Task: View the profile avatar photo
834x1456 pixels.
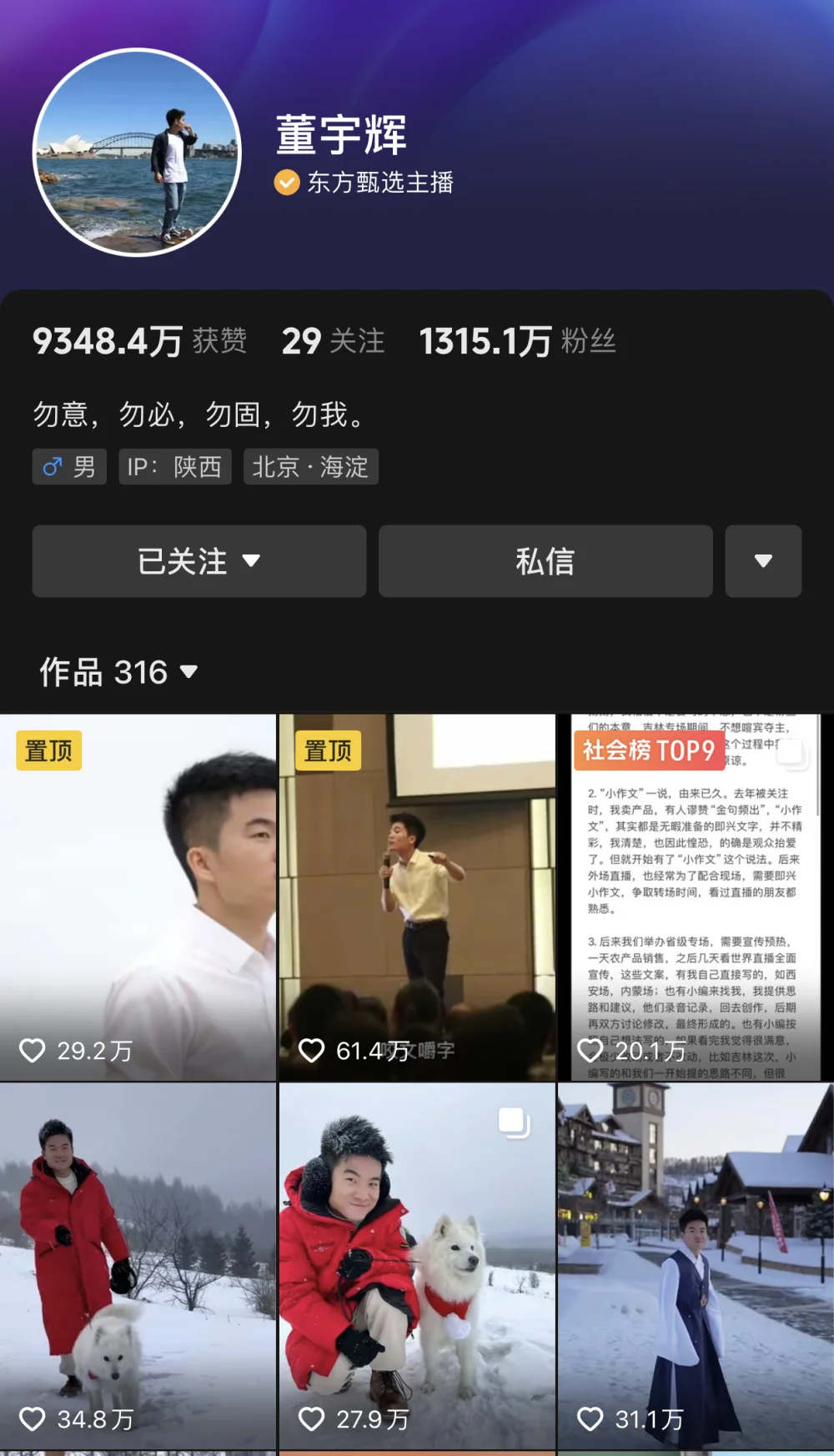Action: pos(137,153)
